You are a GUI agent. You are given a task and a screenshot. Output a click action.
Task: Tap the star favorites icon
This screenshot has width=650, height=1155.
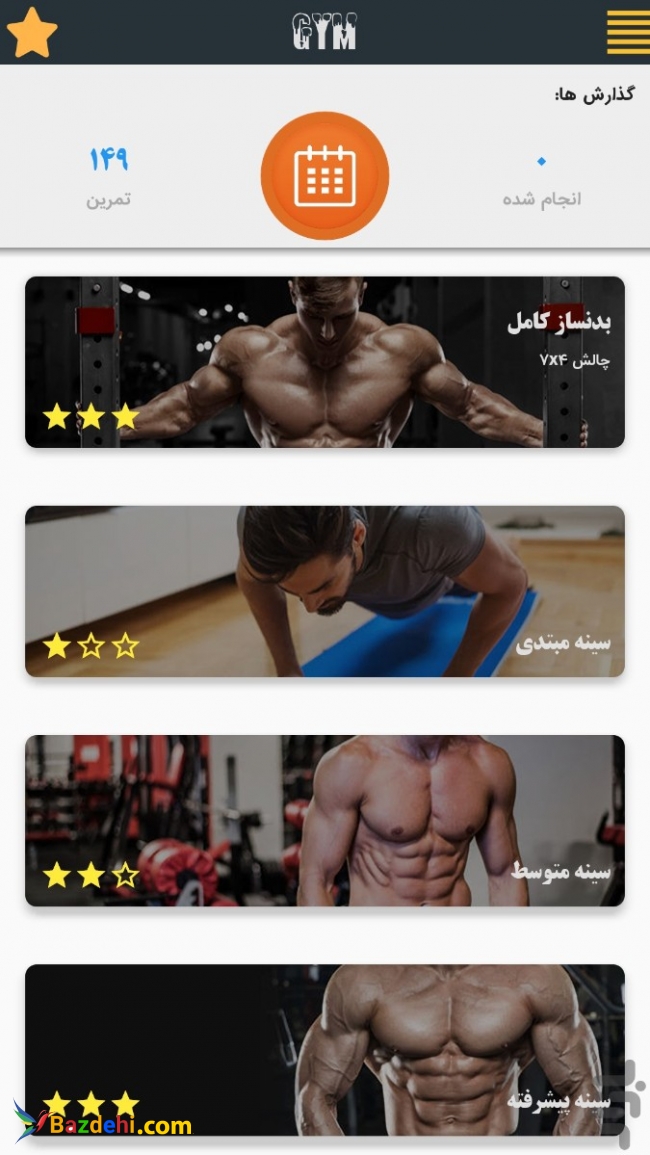click(32, 33)
